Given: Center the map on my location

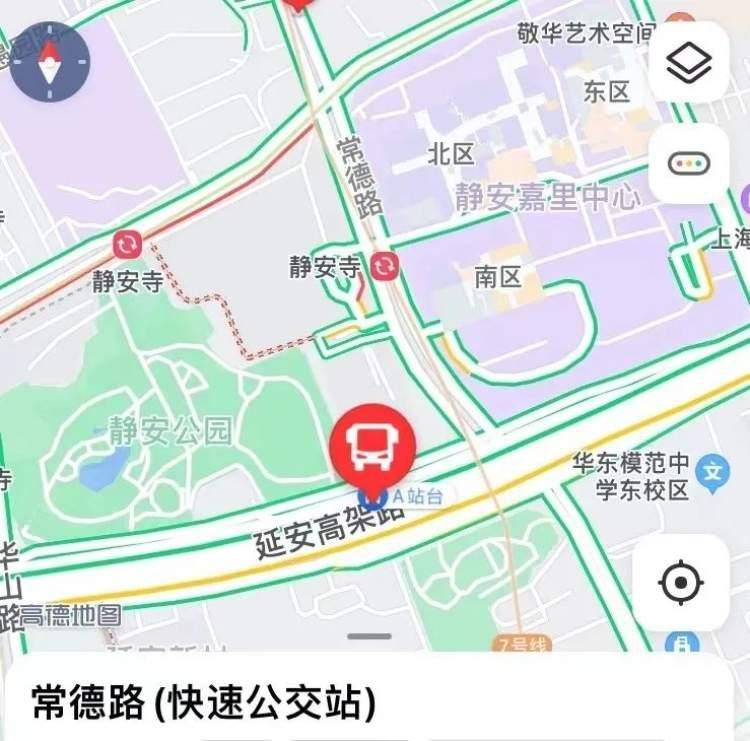Looking at the screenshot, I should [x=681, y=582].
